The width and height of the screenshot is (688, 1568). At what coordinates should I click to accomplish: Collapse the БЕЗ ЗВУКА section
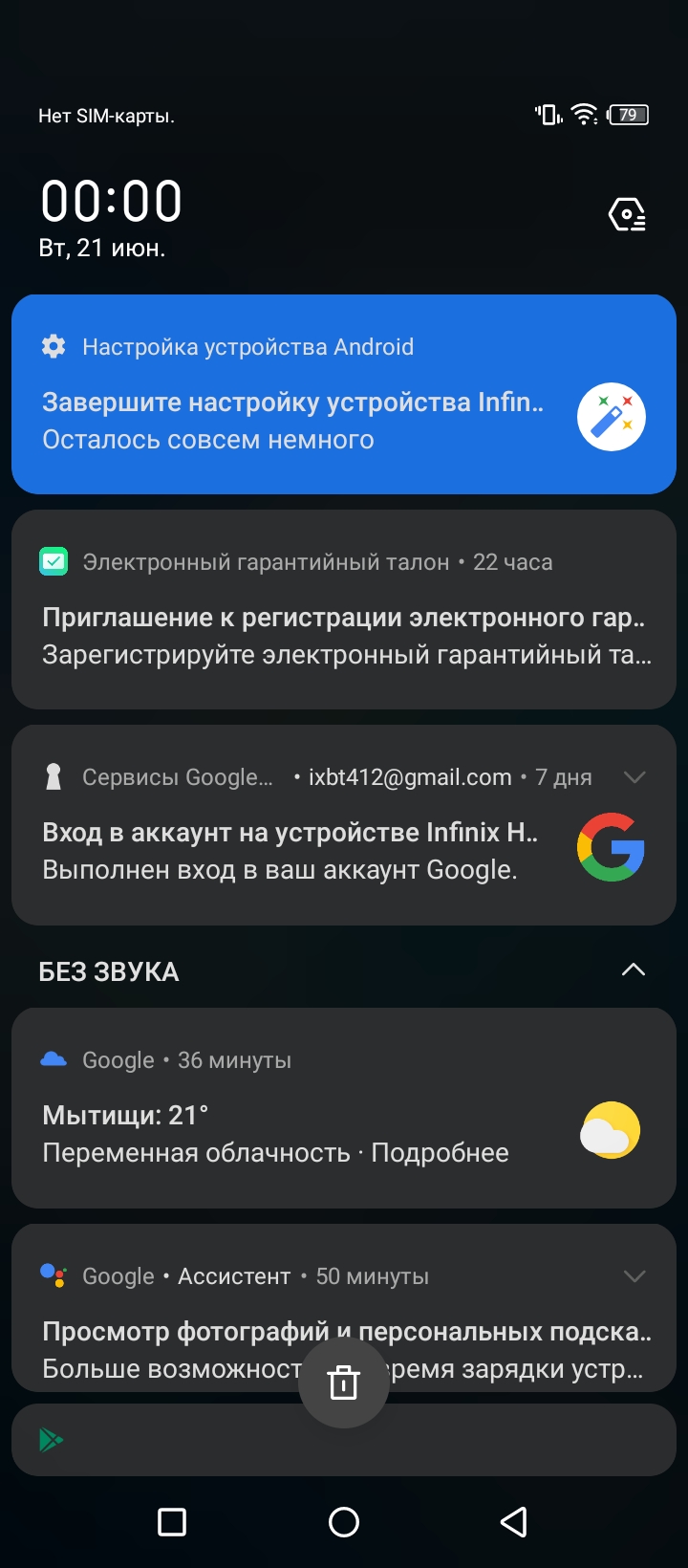coord(633,970)
